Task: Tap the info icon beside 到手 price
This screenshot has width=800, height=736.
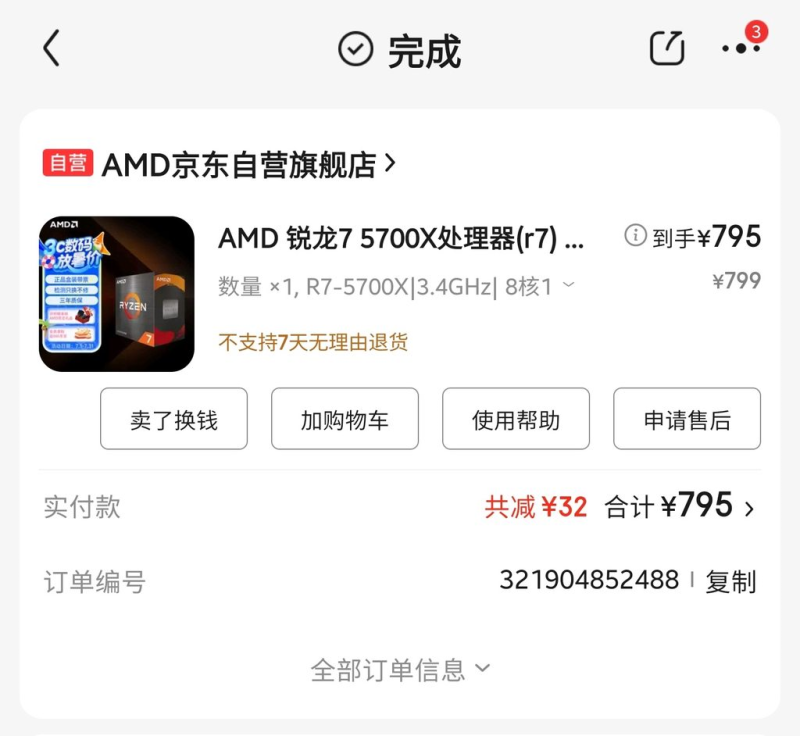Action: (x=635, y=236)
